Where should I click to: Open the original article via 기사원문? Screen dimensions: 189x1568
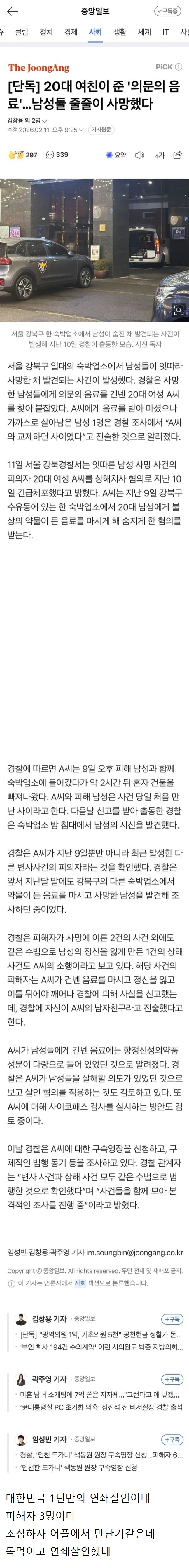[x=101, y=130]
